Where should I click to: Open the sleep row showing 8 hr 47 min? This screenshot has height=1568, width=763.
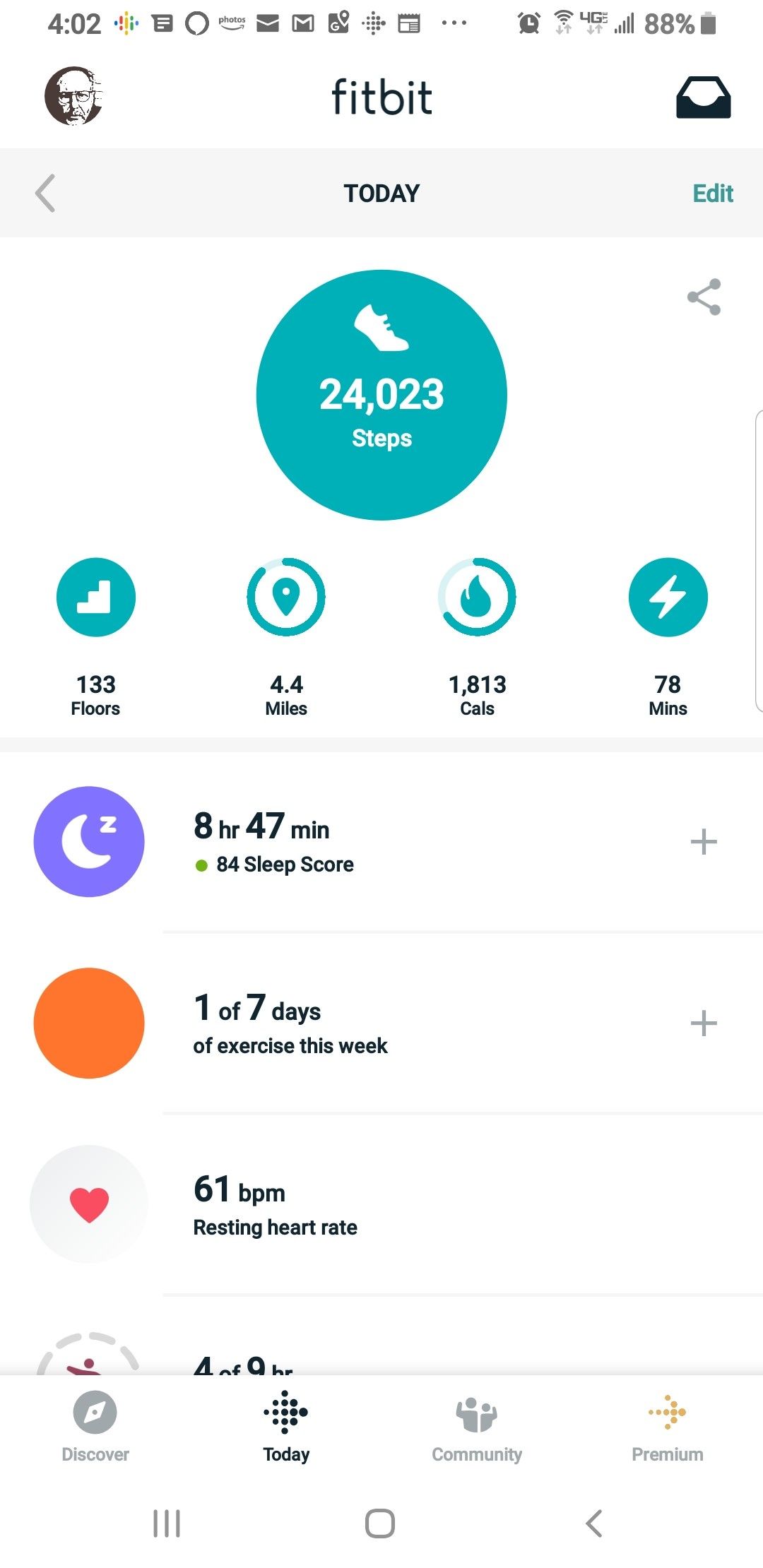tap(353, 842)
